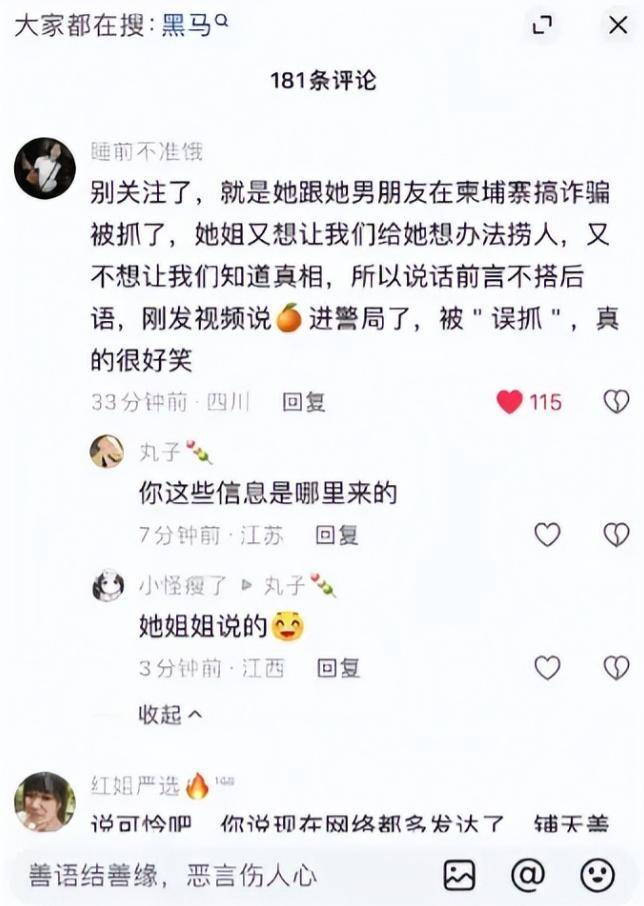Close the comments panel
Image resolution: width=644 pixels, height=906 pixels.
(x=618, y=26)
